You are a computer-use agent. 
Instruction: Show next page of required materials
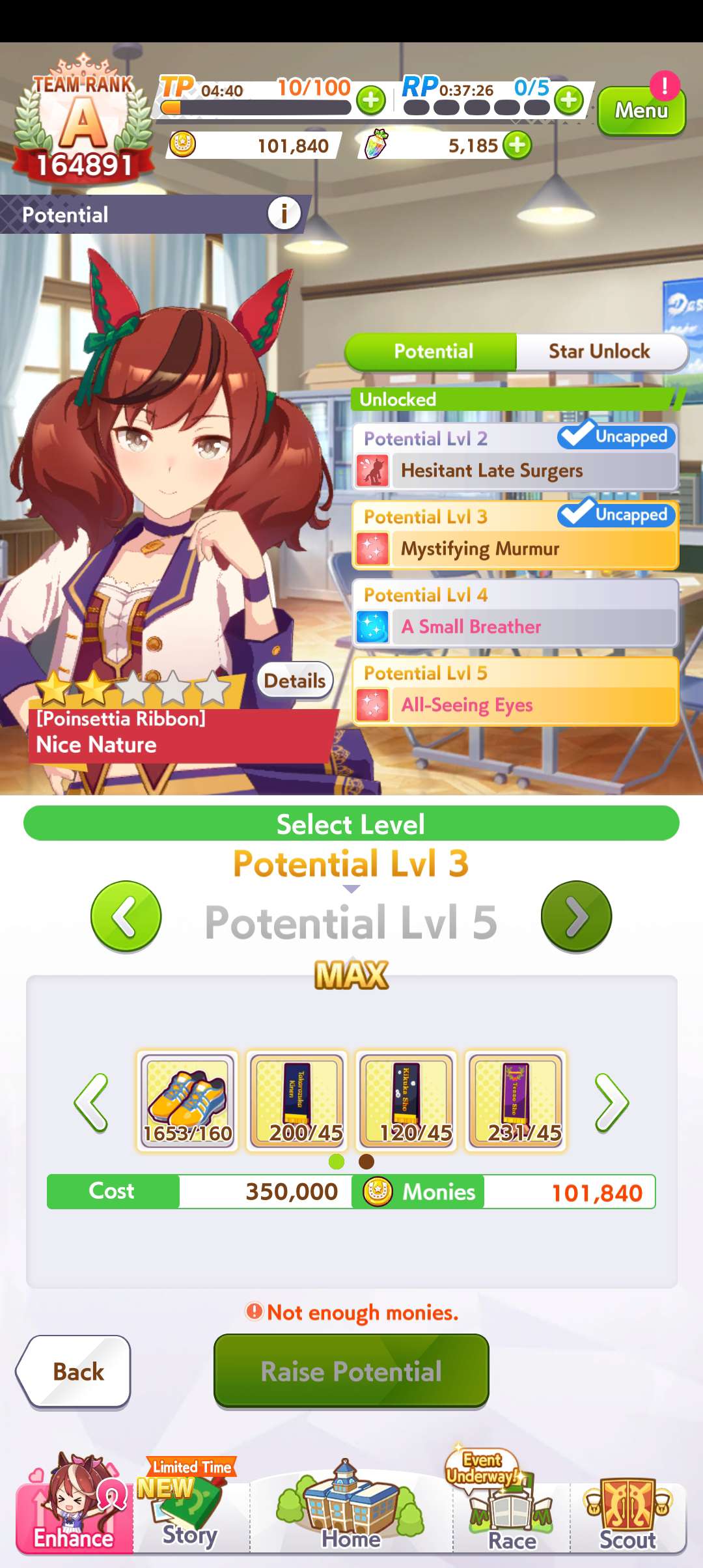click(x=611, y=1102)
